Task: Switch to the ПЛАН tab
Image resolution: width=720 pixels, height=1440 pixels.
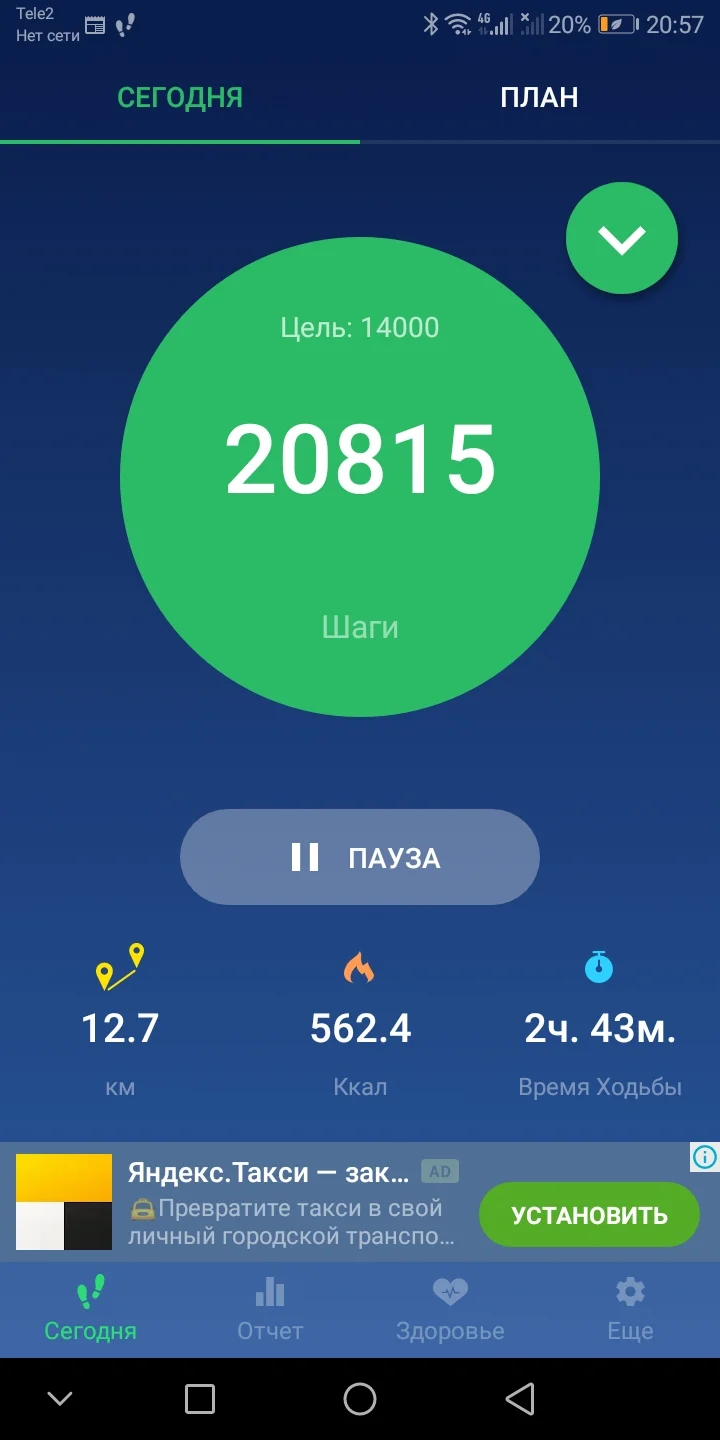Action: tap(539, 98)
